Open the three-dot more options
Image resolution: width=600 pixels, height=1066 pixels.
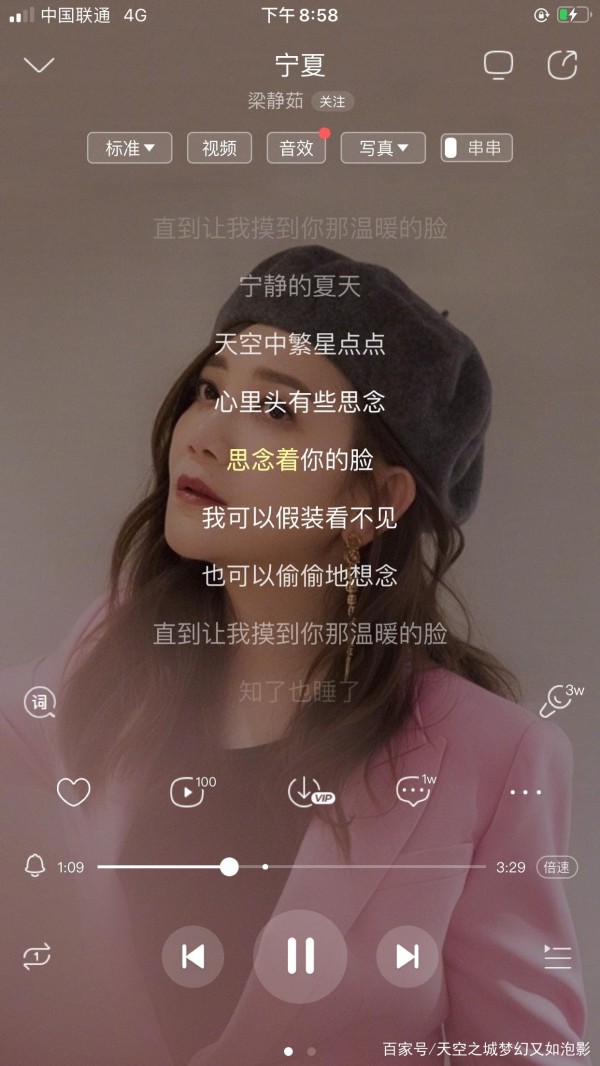click(x=525, y=792)
